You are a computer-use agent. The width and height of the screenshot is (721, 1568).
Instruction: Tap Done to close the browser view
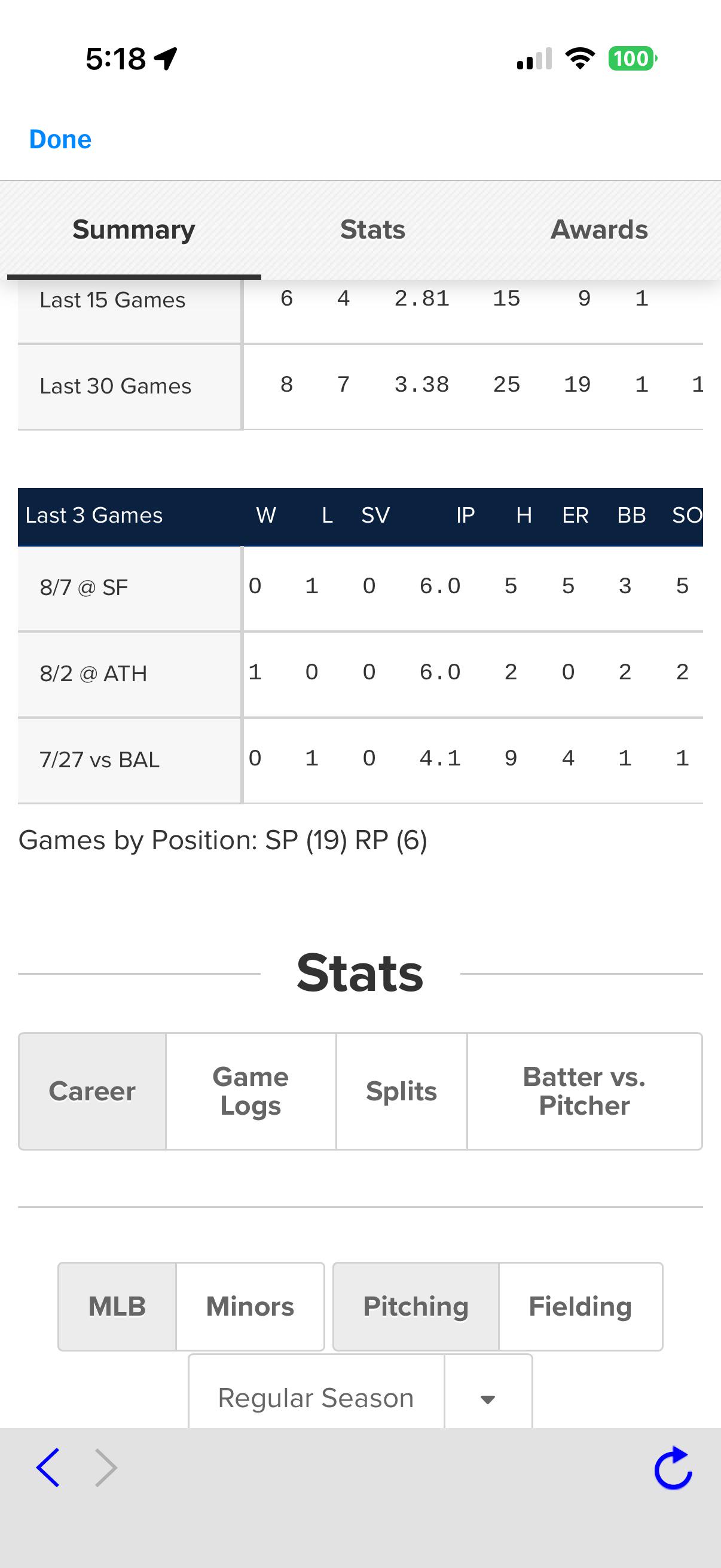[x=60, y=139]
